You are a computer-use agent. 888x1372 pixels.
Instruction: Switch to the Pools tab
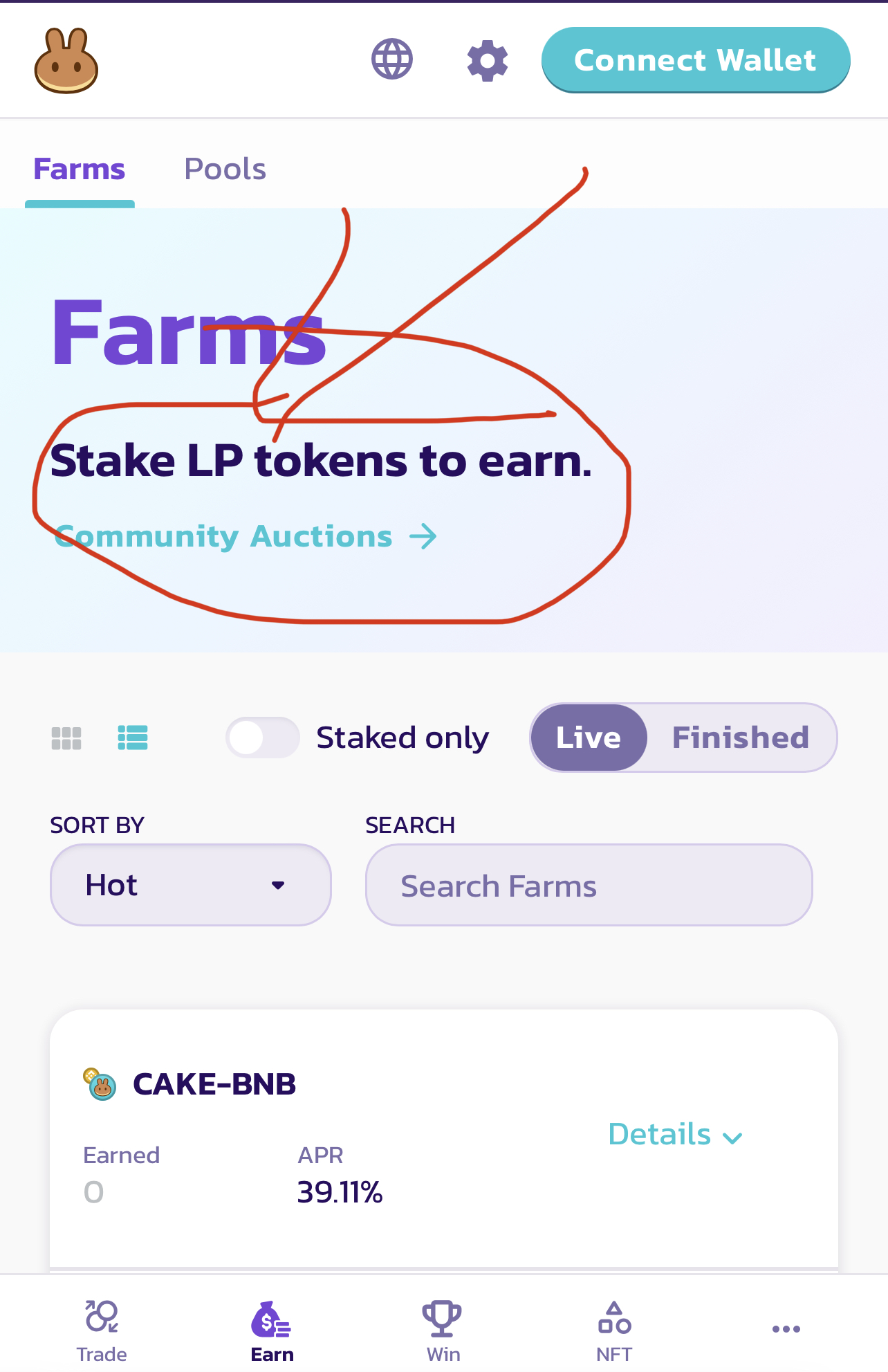[225, 170]
